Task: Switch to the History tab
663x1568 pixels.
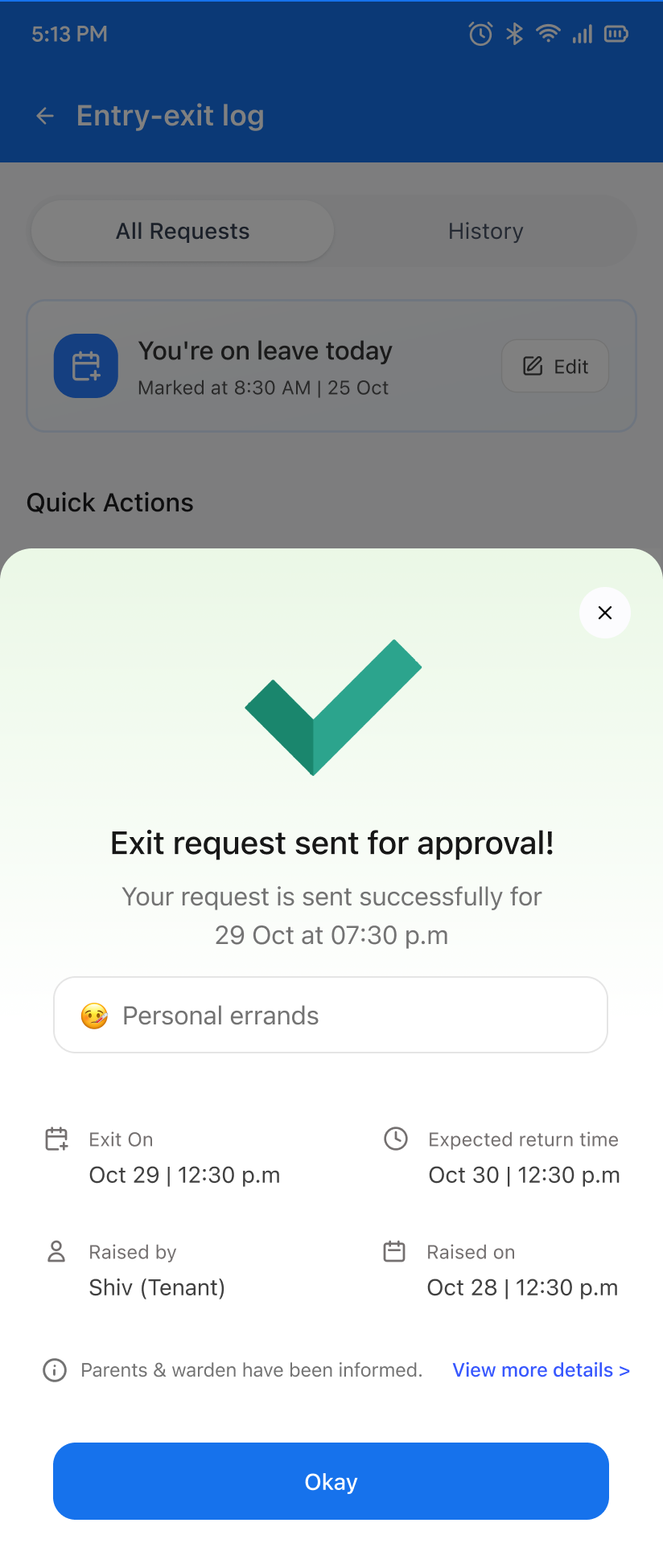Action: click(x=485, y=232)
